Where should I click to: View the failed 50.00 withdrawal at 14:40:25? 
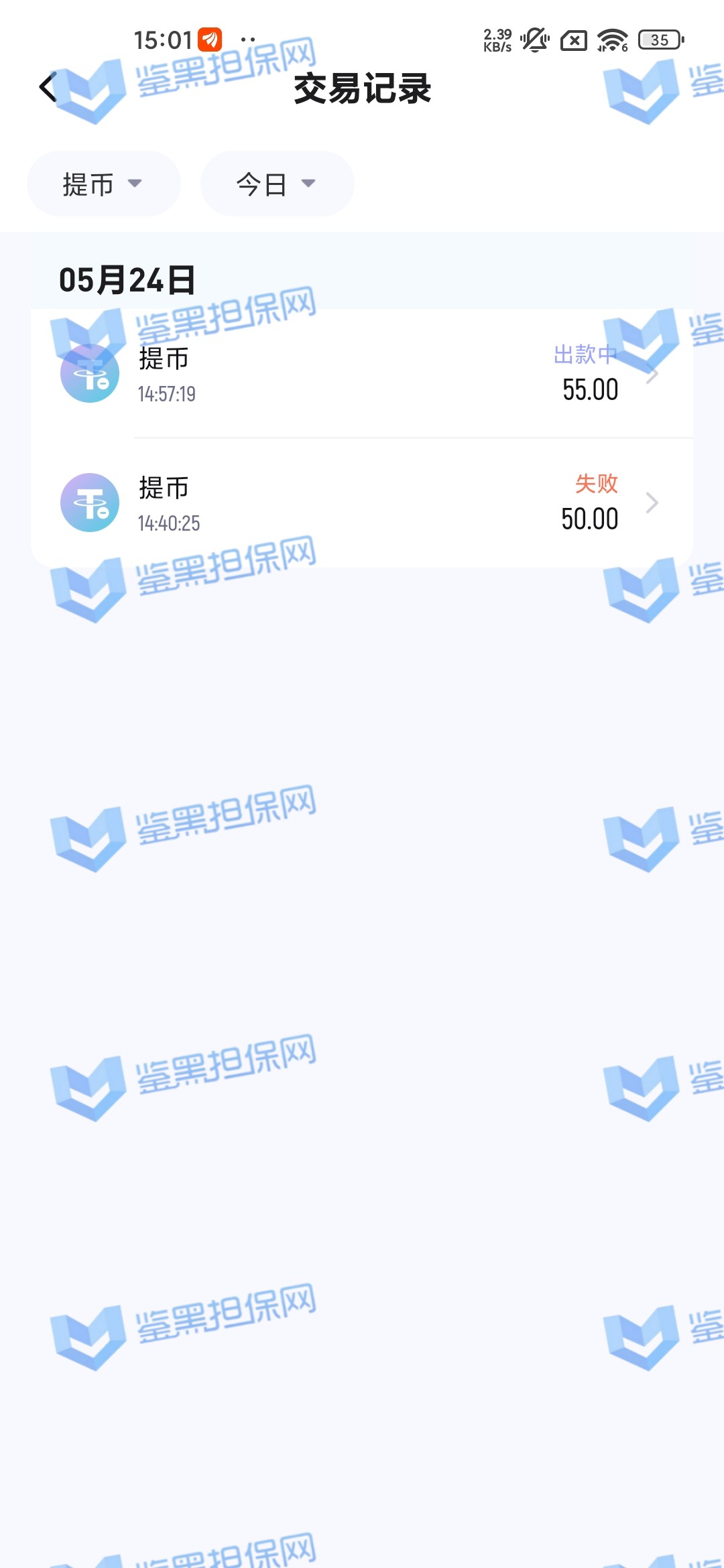coord(362,503)
